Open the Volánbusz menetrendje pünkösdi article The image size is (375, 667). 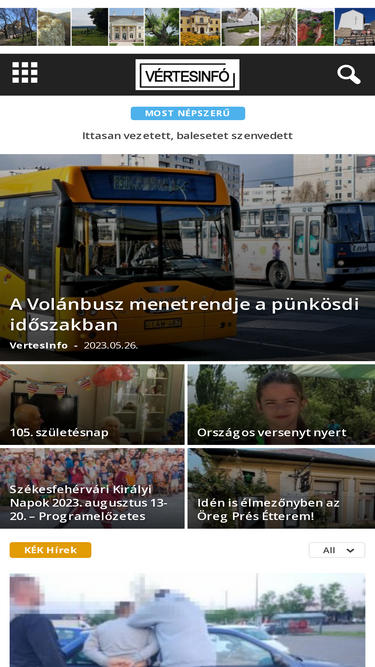pyautogui.click(x=185, y=314)
